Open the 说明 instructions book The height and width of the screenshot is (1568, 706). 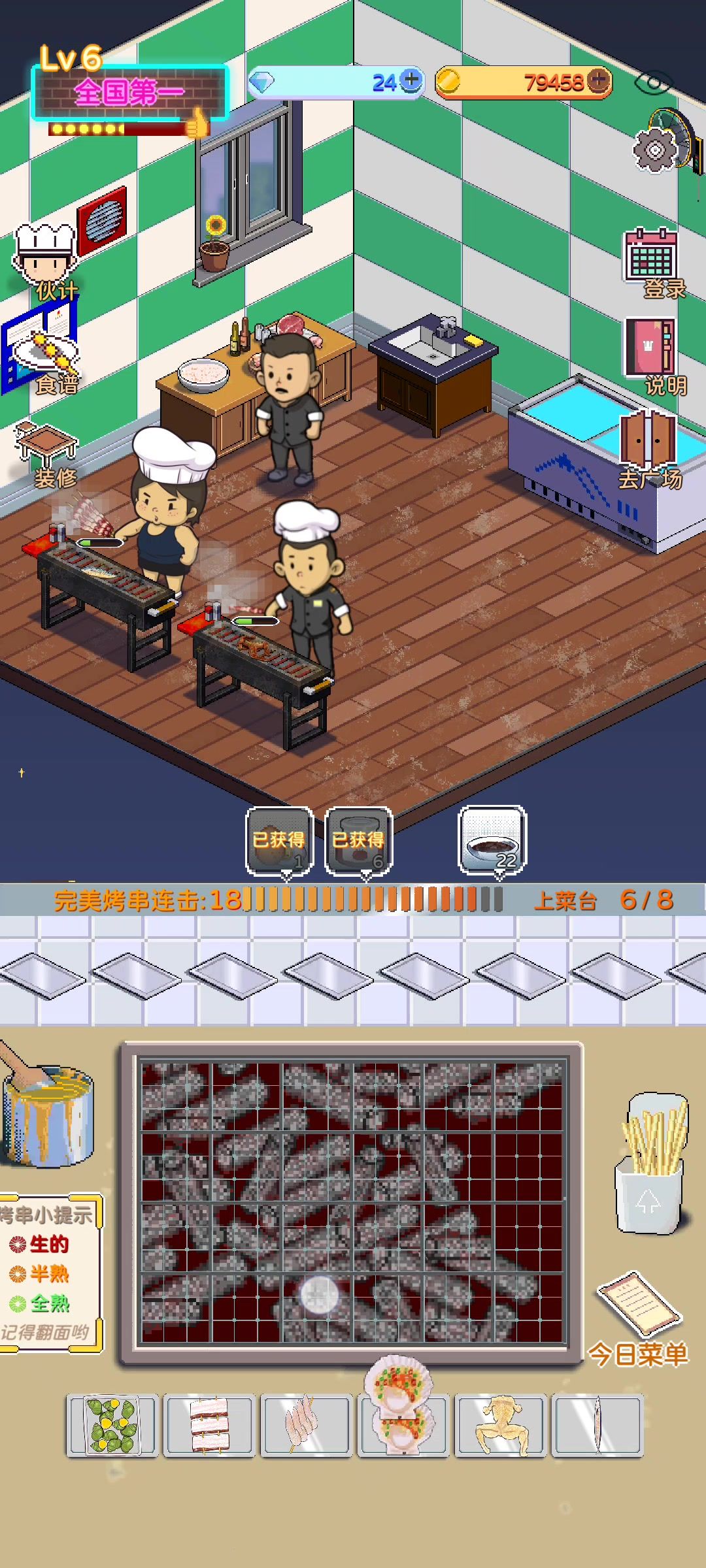(654, 357)
